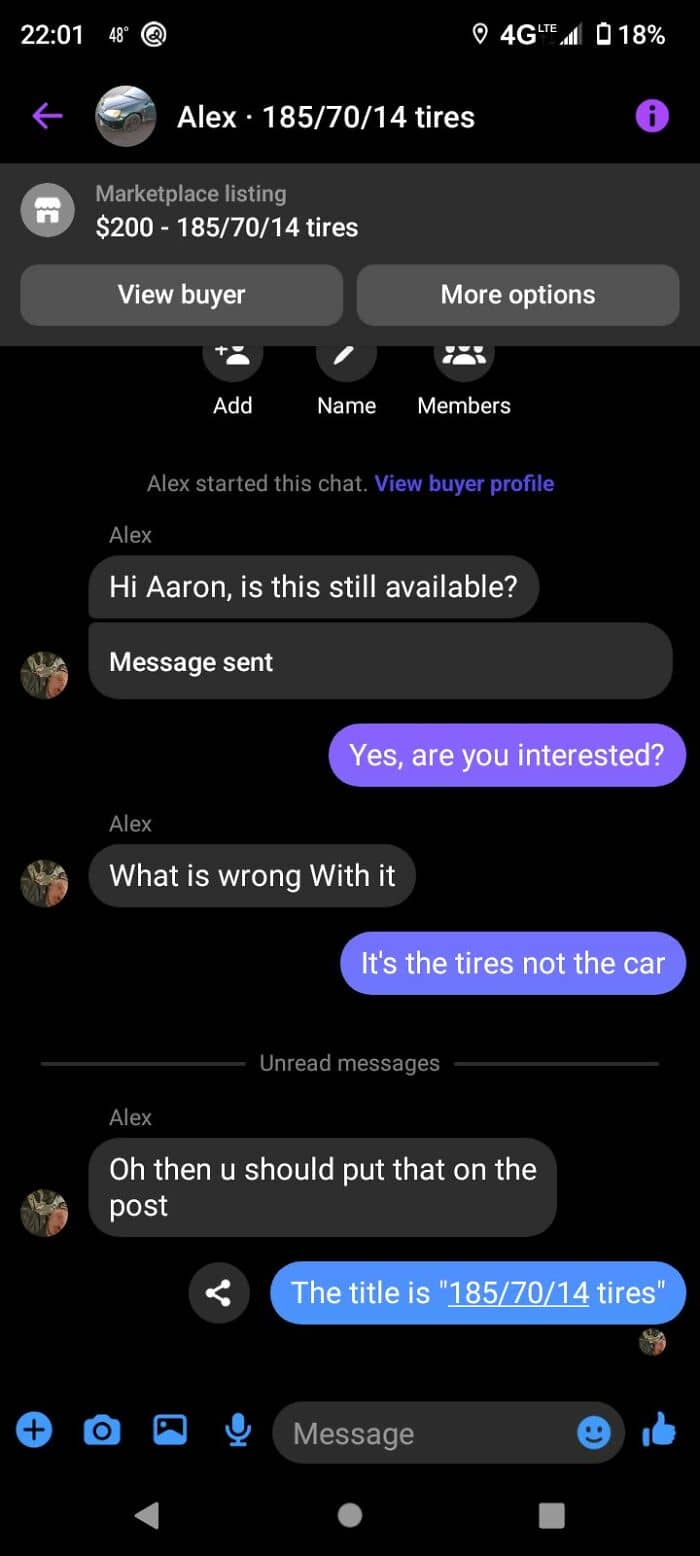Add people to this chat
This screenshot has width=700, height=1556.
(232, 375)
